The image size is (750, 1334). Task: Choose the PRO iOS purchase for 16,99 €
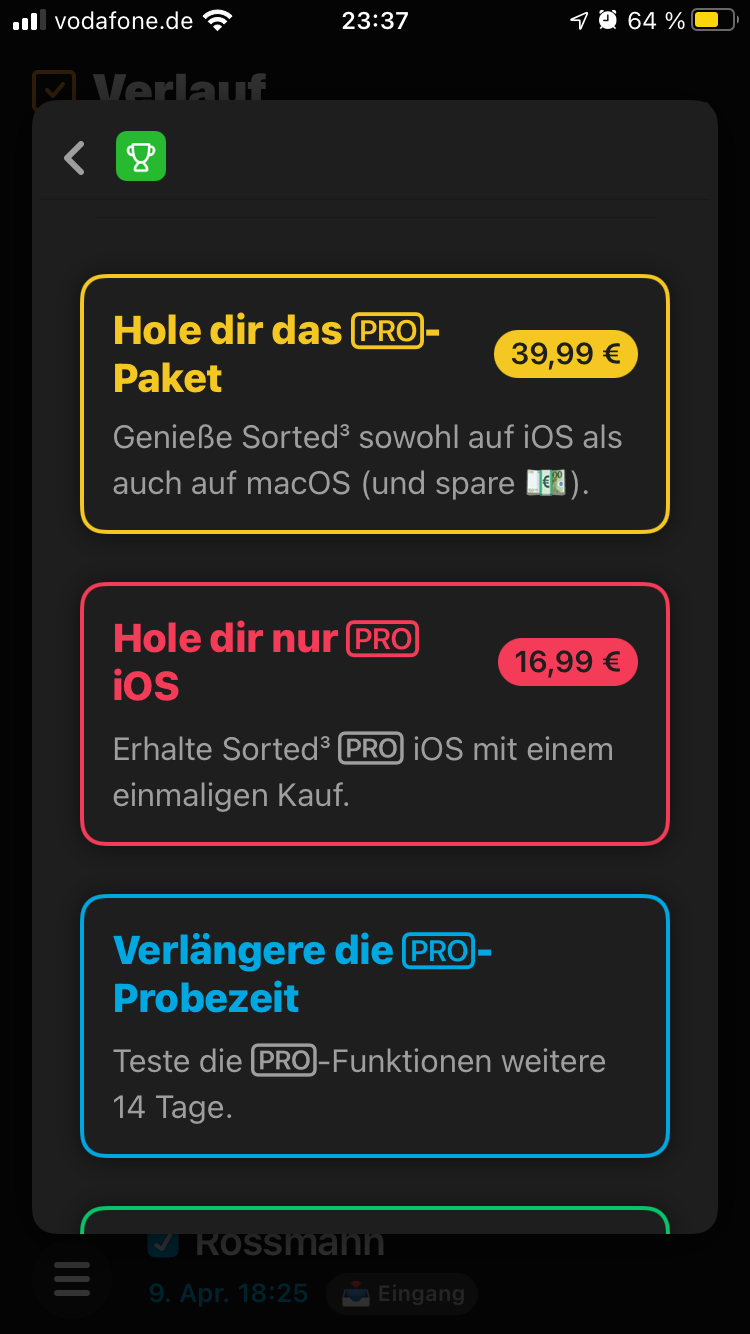pyautogui.click(x=374, y=714)
